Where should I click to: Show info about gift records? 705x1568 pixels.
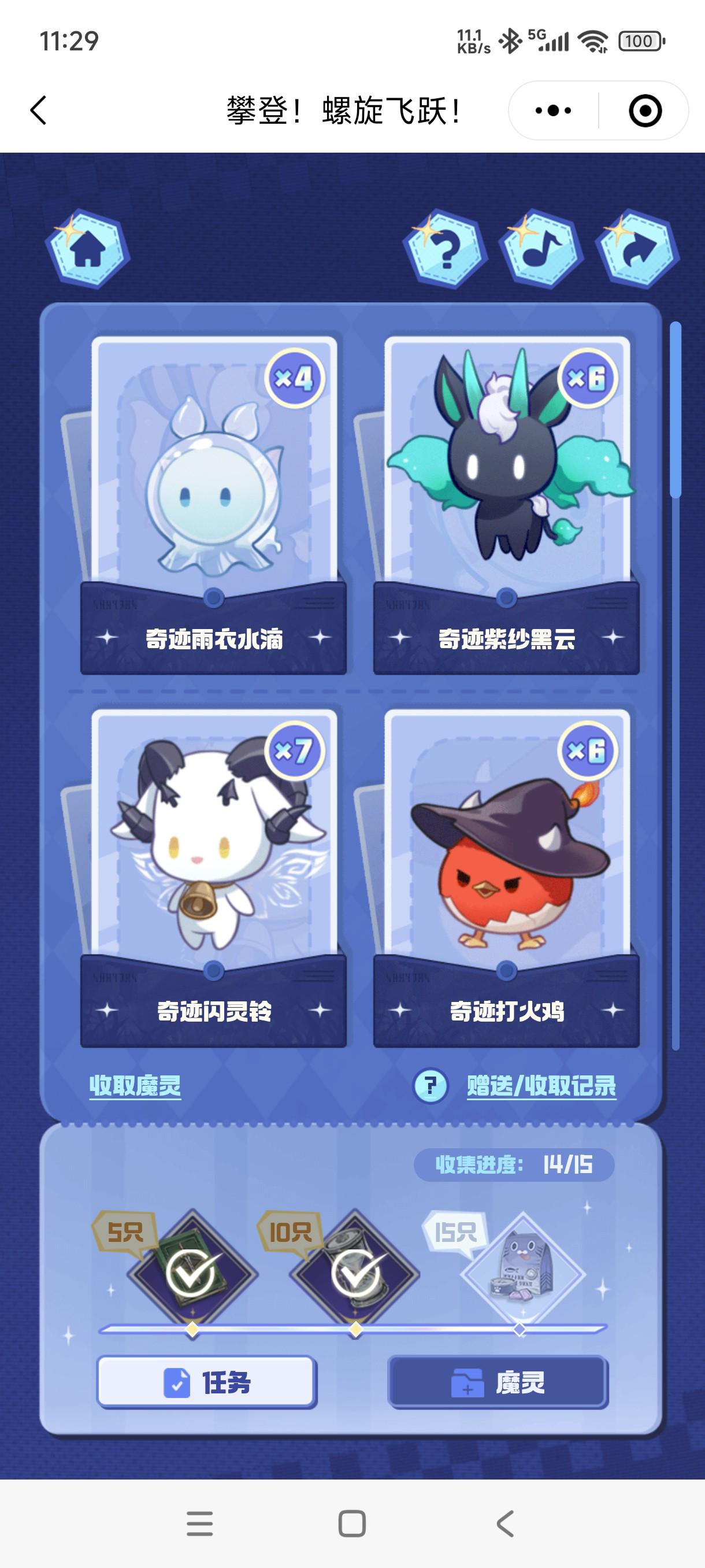pyautogui.click(x=430, y=1085)
